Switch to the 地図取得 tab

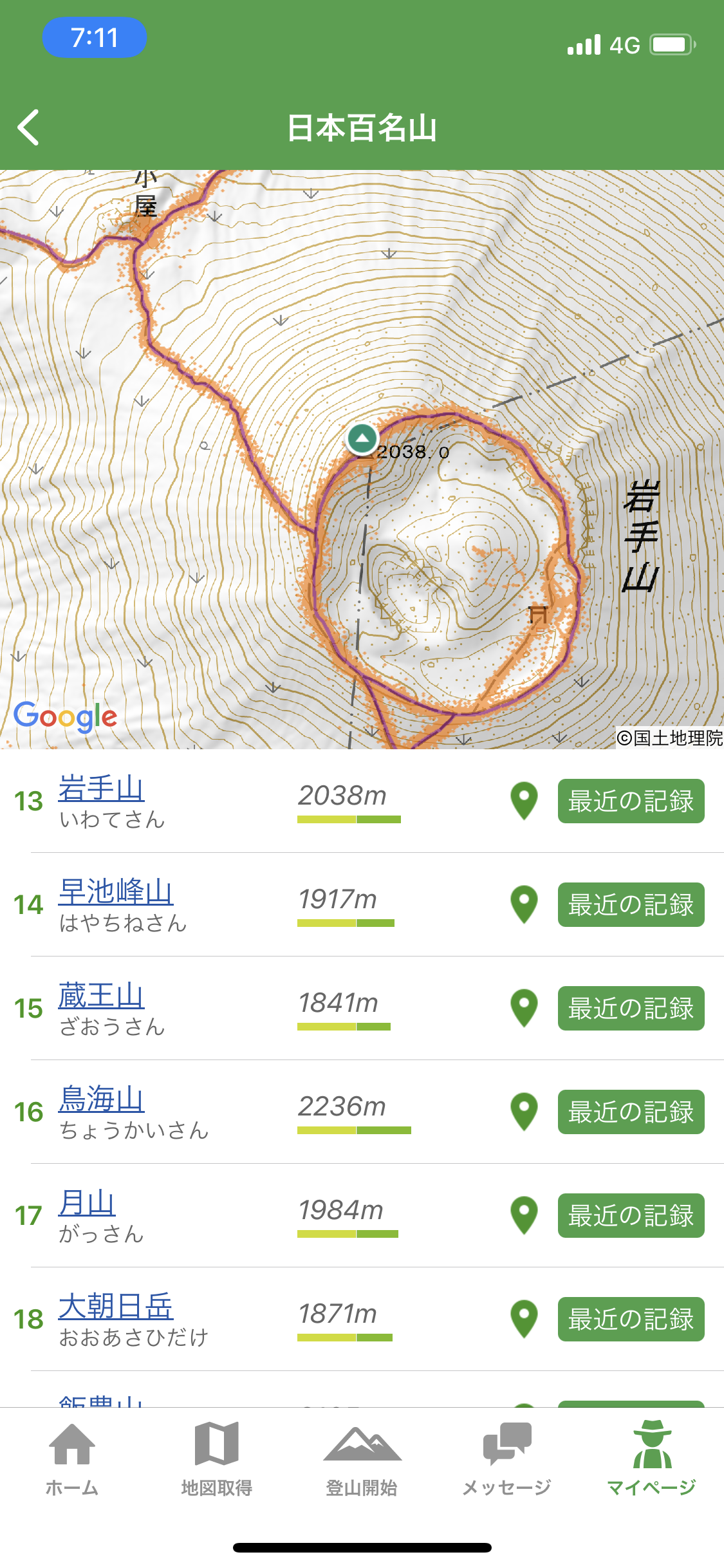(x=217, y=1460)
